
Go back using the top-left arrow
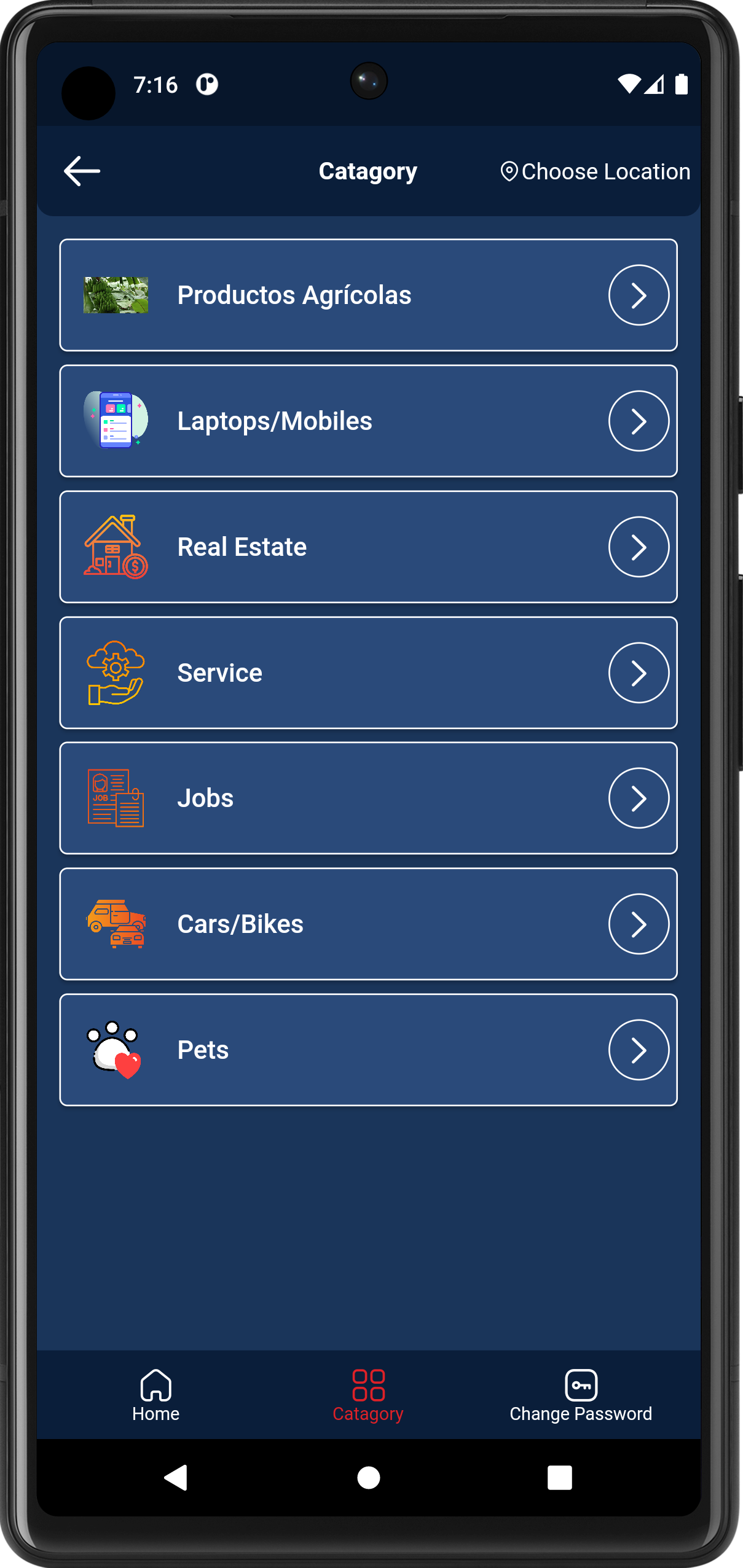pos(82,171)
